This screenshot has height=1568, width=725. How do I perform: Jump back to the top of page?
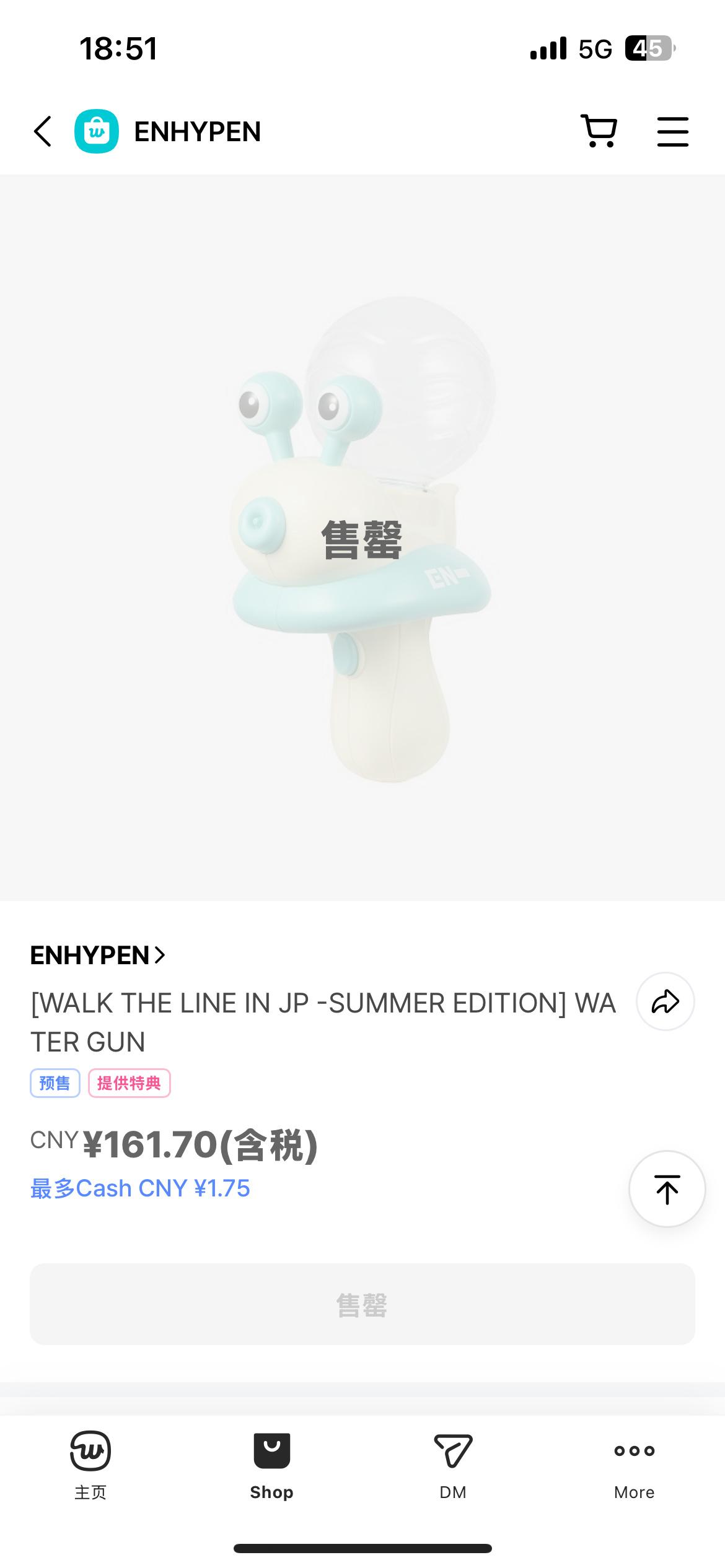click(667, 1189)
